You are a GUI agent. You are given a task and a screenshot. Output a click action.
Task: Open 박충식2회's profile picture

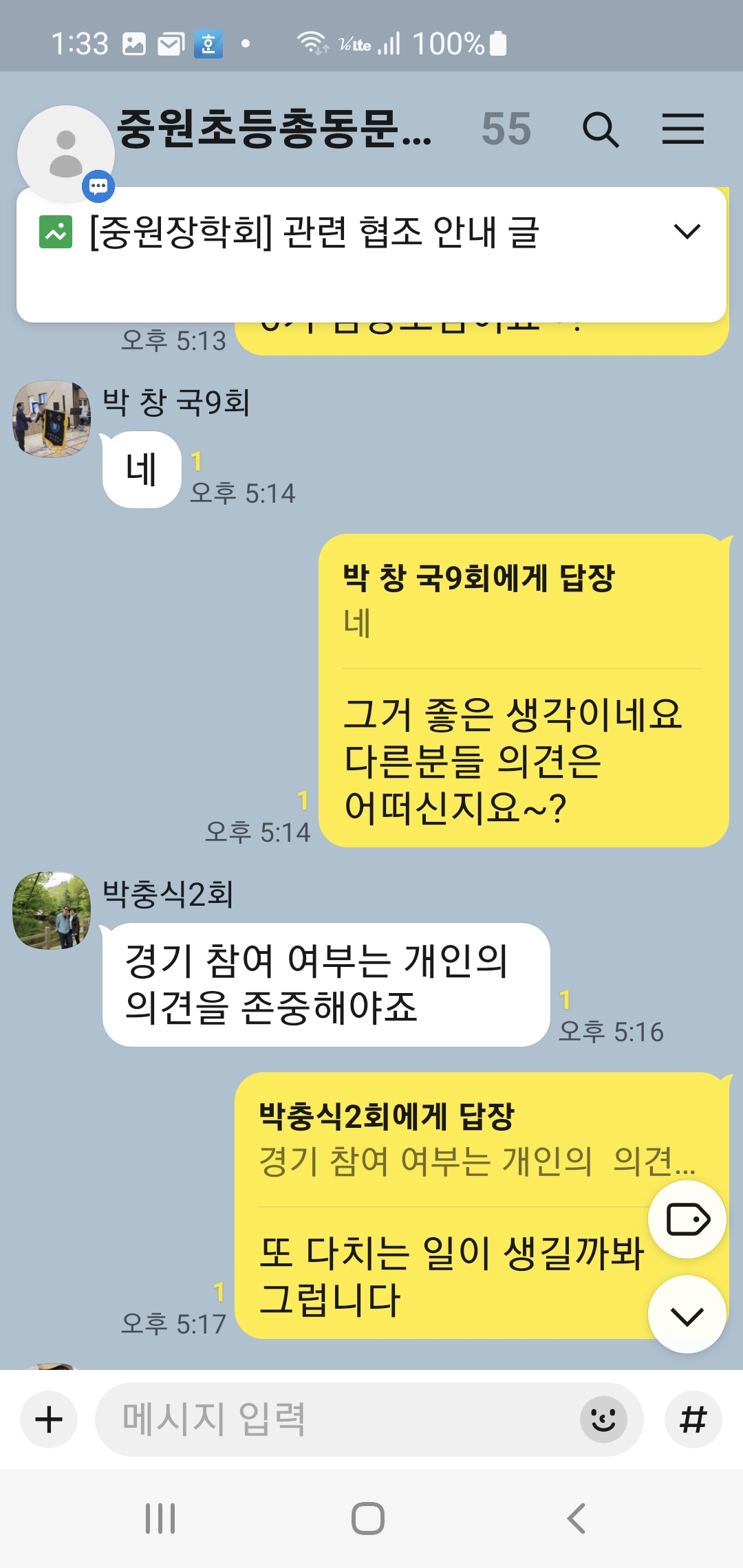pyautogui.click(x=52, y=911)
